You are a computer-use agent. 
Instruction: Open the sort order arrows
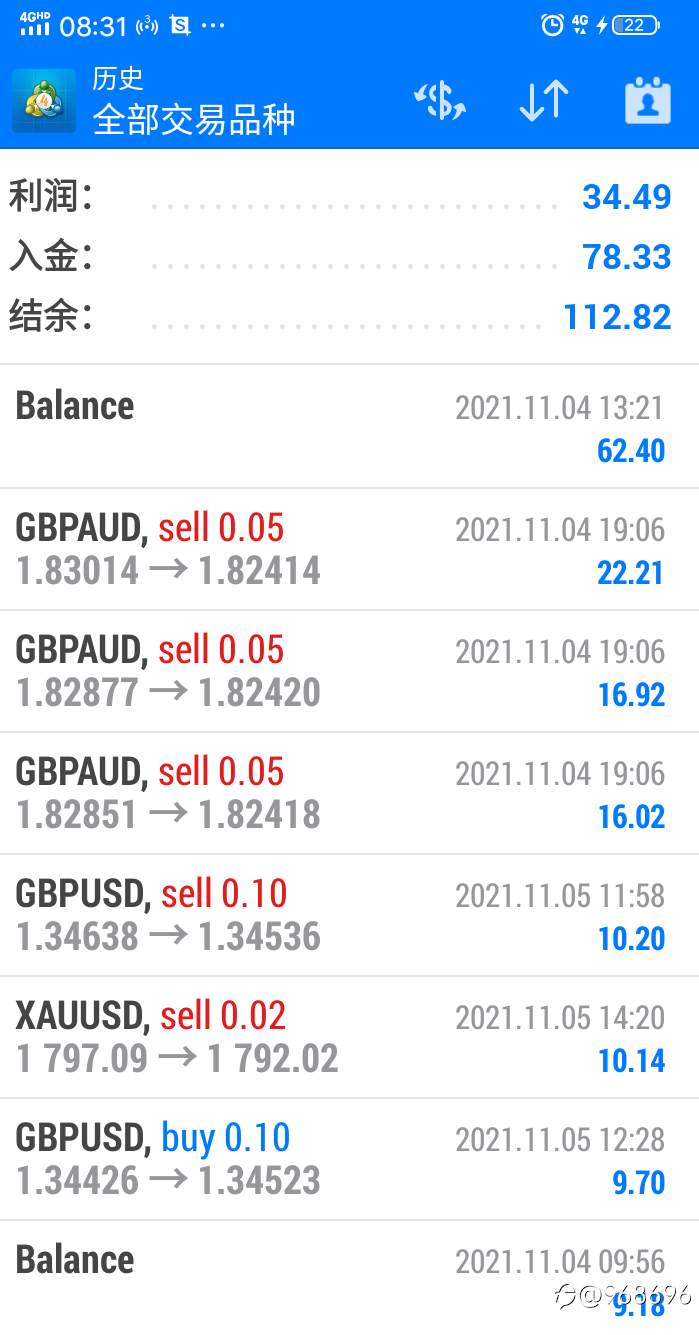pos(544,101)
